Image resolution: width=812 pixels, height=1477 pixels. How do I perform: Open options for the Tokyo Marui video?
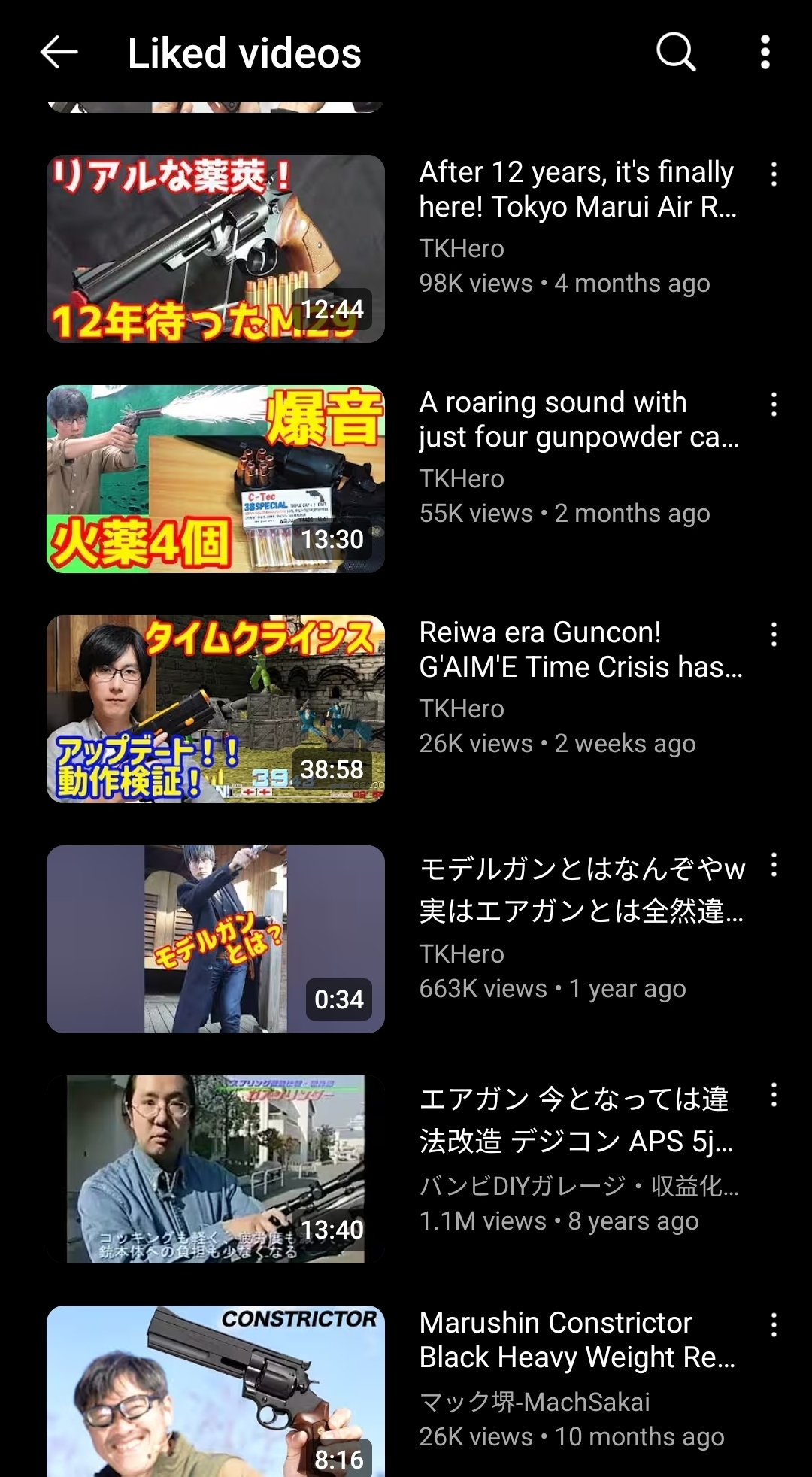pos(774,174)
